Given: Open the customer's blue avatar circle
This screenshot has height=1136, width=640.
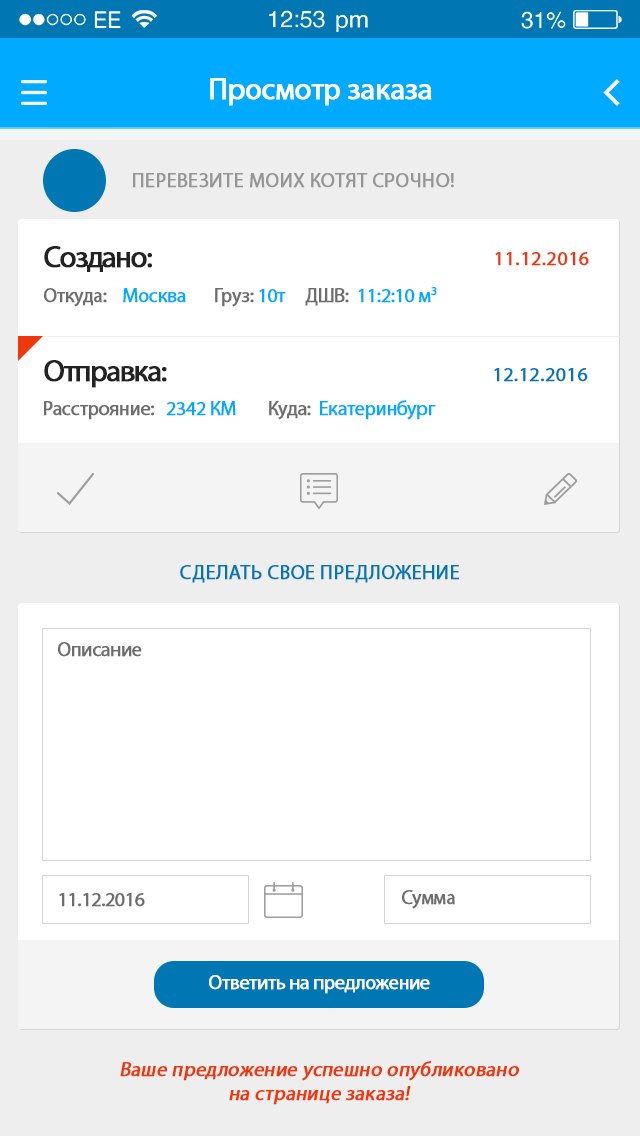Looking at the screenshot, I should point(75,181).
